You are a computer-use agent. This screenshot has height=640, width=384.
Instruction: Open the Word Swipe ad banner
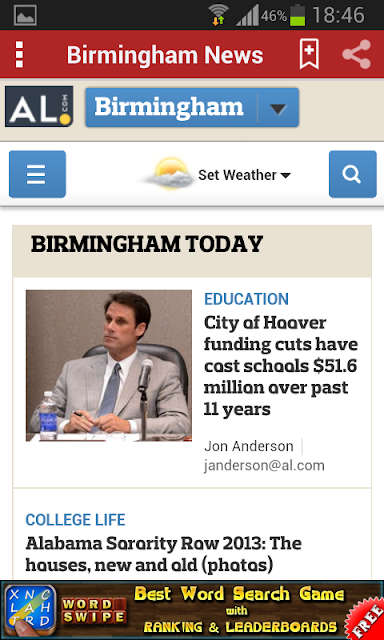(192, 610)
